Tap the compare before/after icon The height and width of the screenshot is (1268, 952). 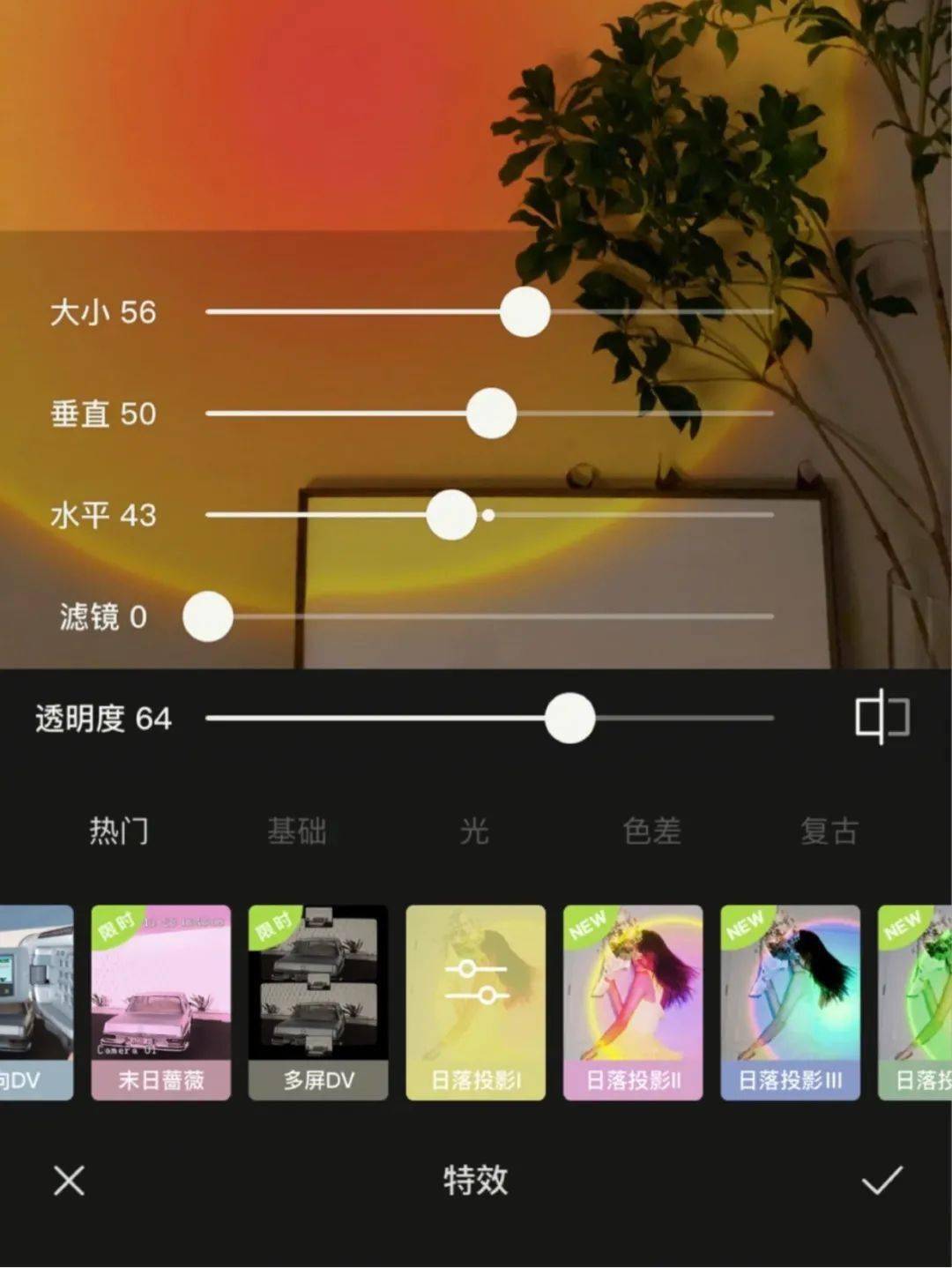881,717
